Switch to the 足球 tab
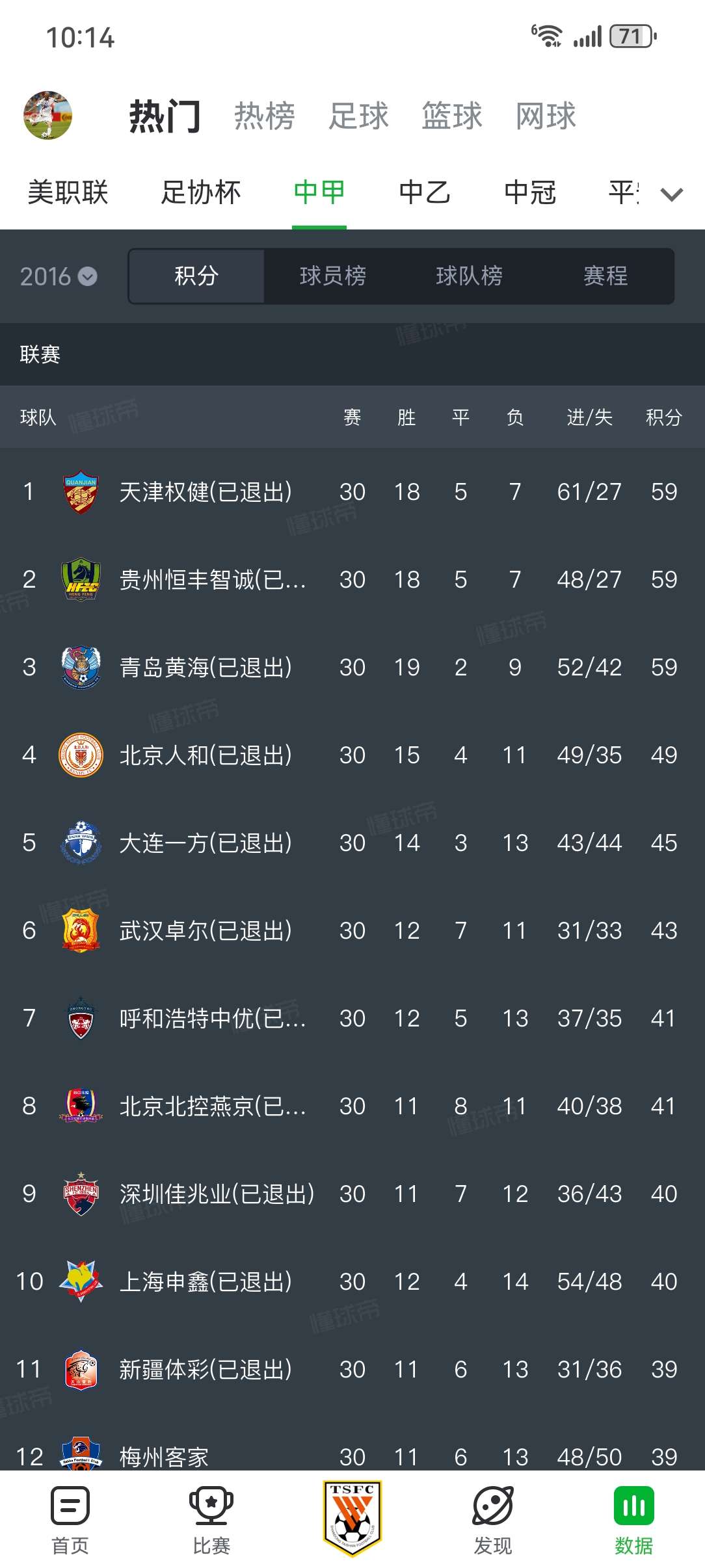 (358, 116)
